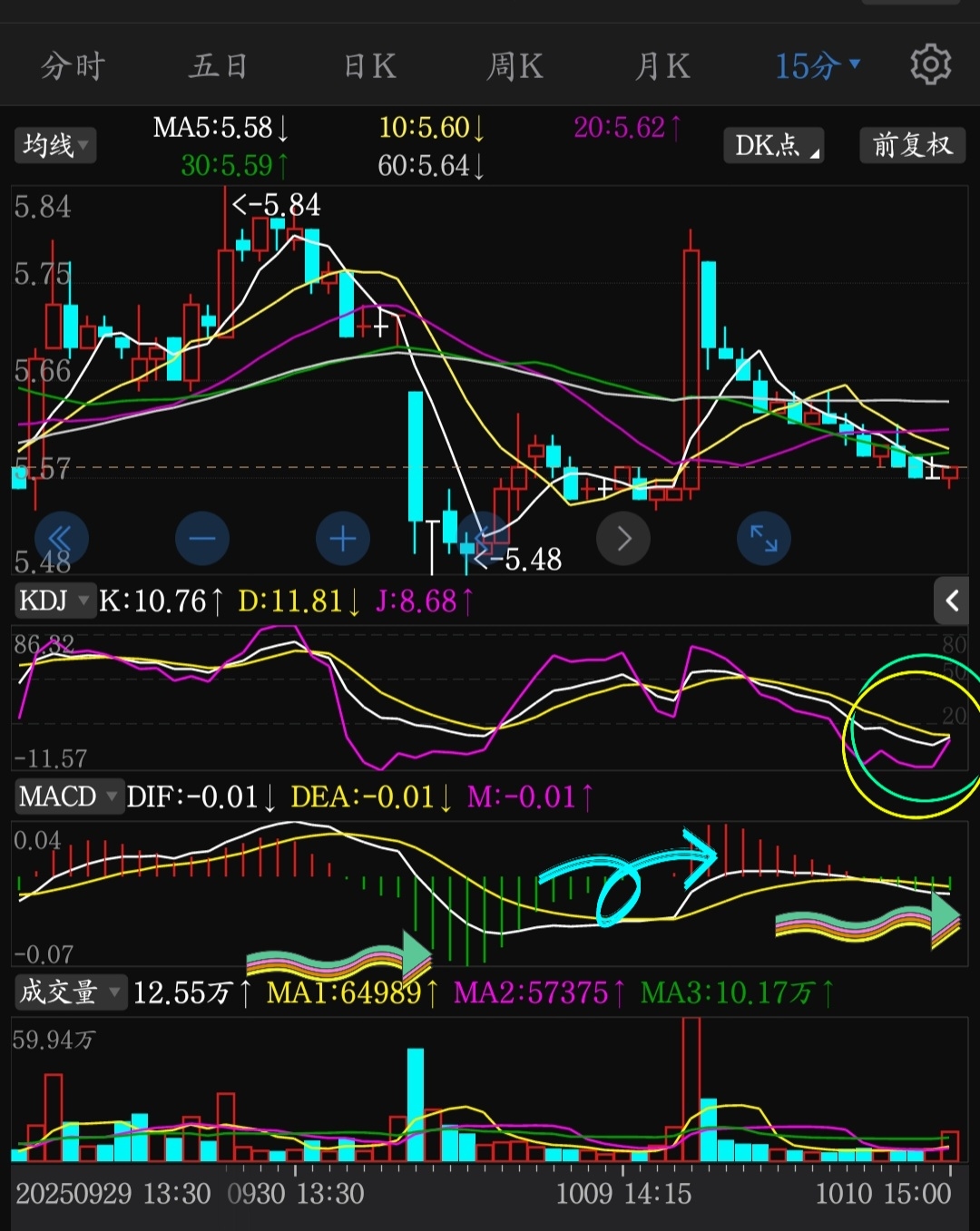This screenshot has width=980, height=1231.
Task: Move chart right with arrow button
Action: point(623,539)
